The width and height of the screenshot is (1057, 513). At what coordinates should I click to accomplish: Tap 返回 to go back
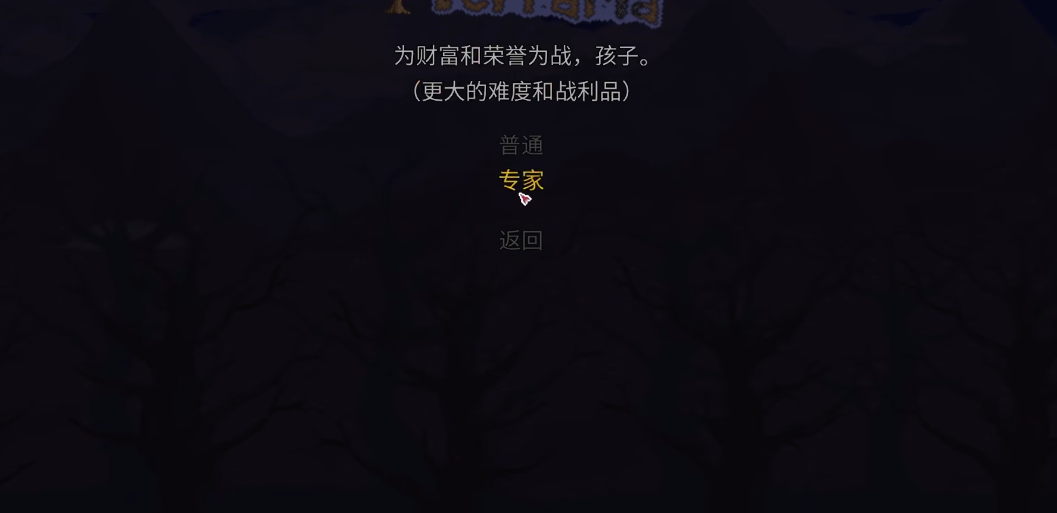521,240
